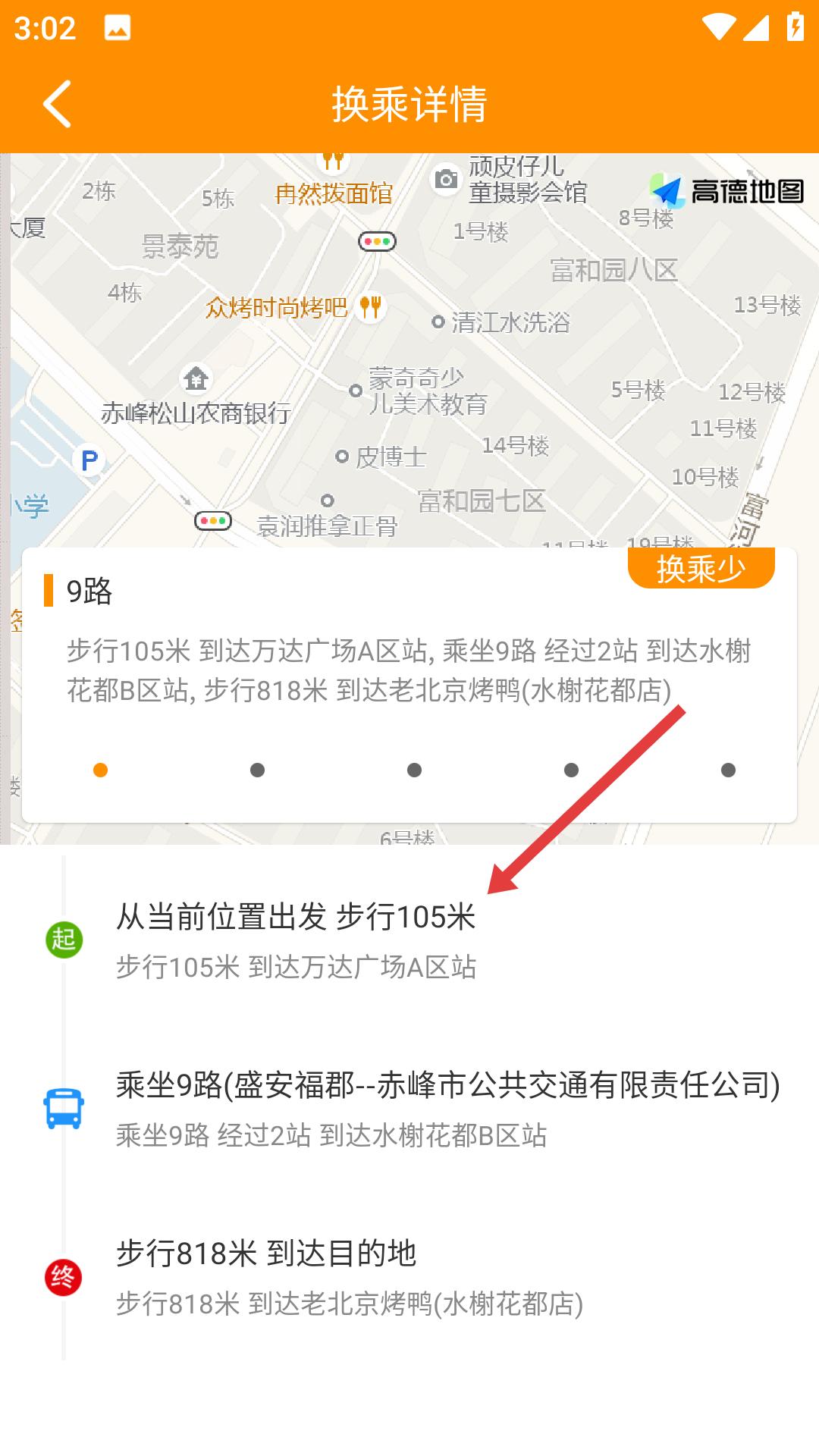Select the second dot in the page indicator
This screenshot has width=819, height=1456.
click(x=256, y=770)
